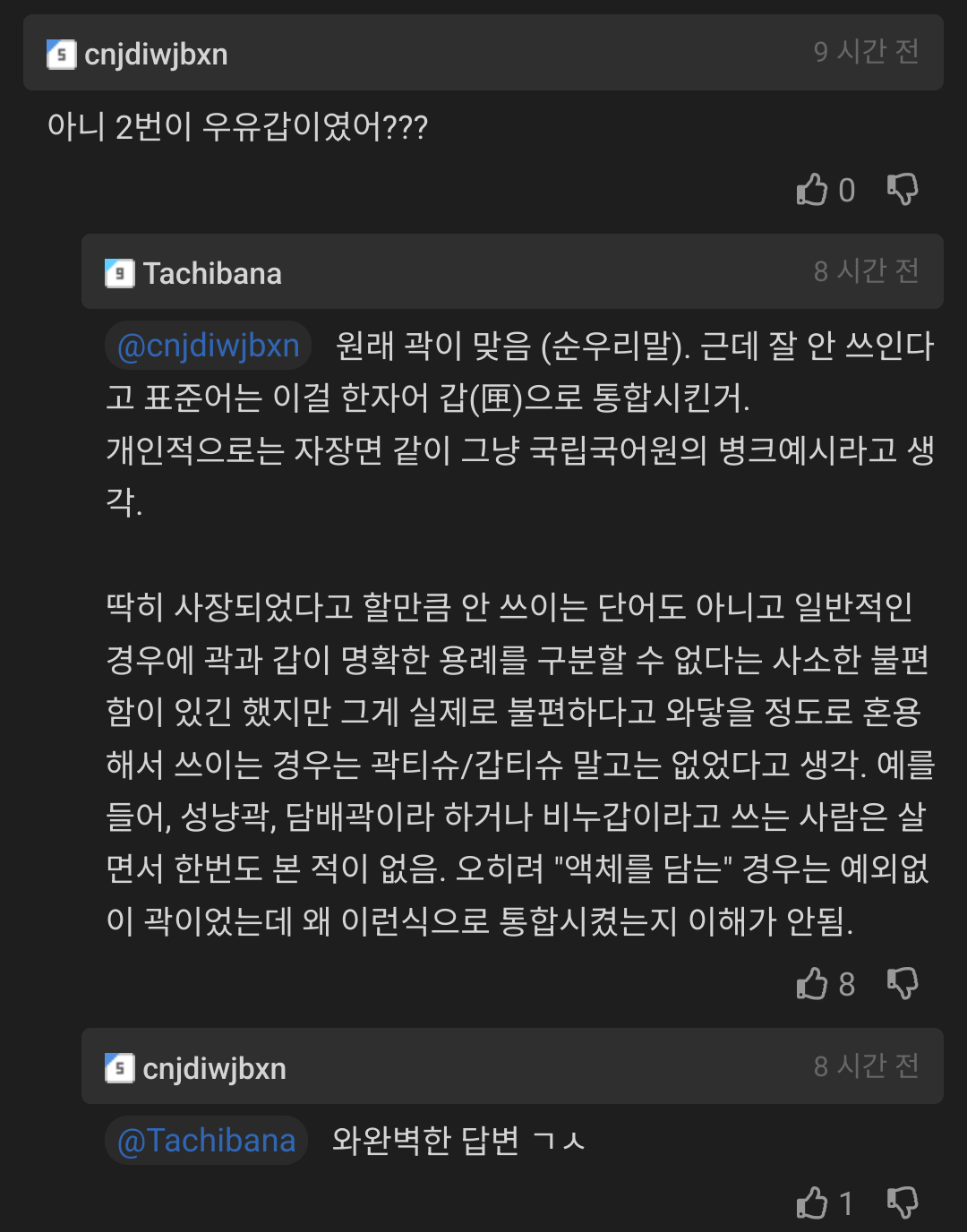Open the @cnjdiwjbxn mention in Tachibana's reply
The image size is (967, 1232).
click(208, 346)
